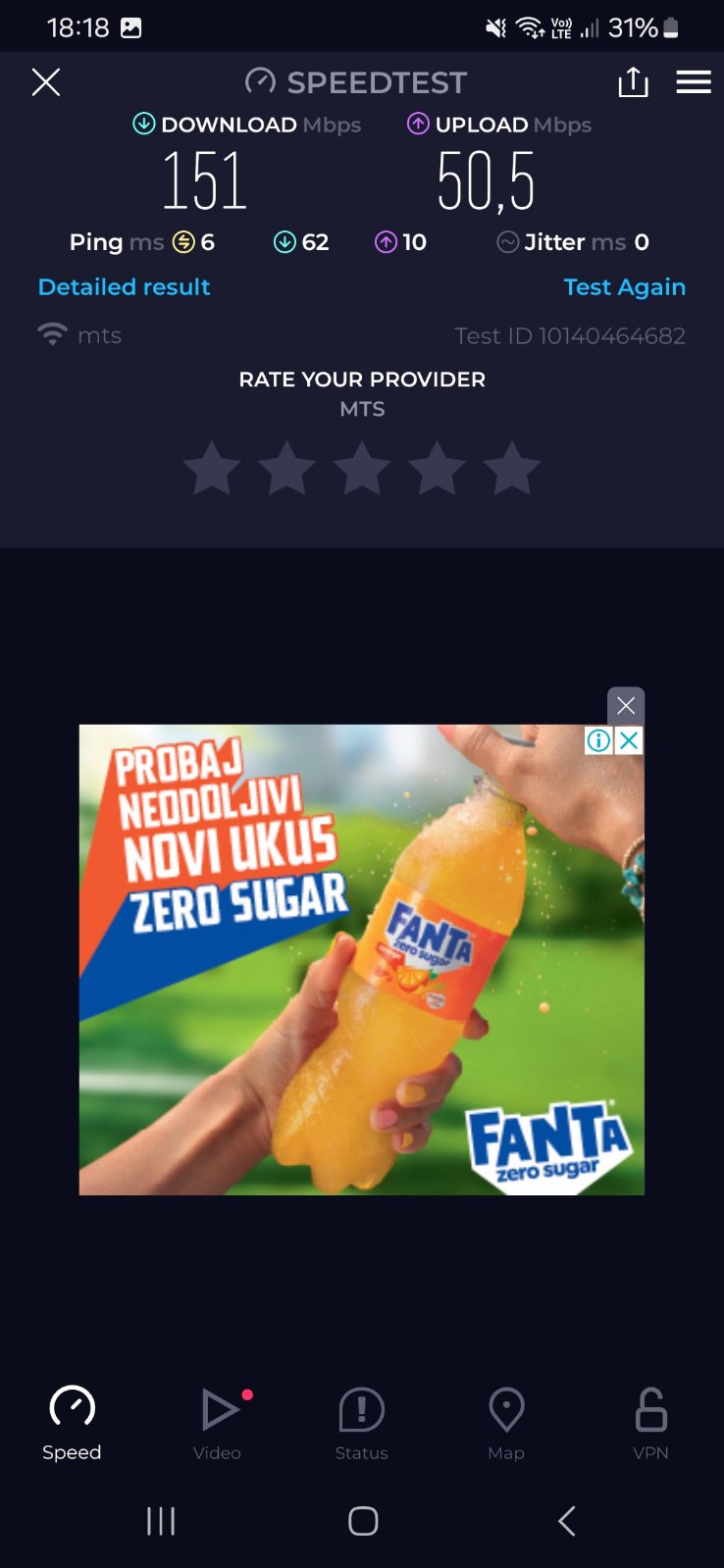Go back using system back button
The height and width of the screenshot is (1568, 724).
566,1521
